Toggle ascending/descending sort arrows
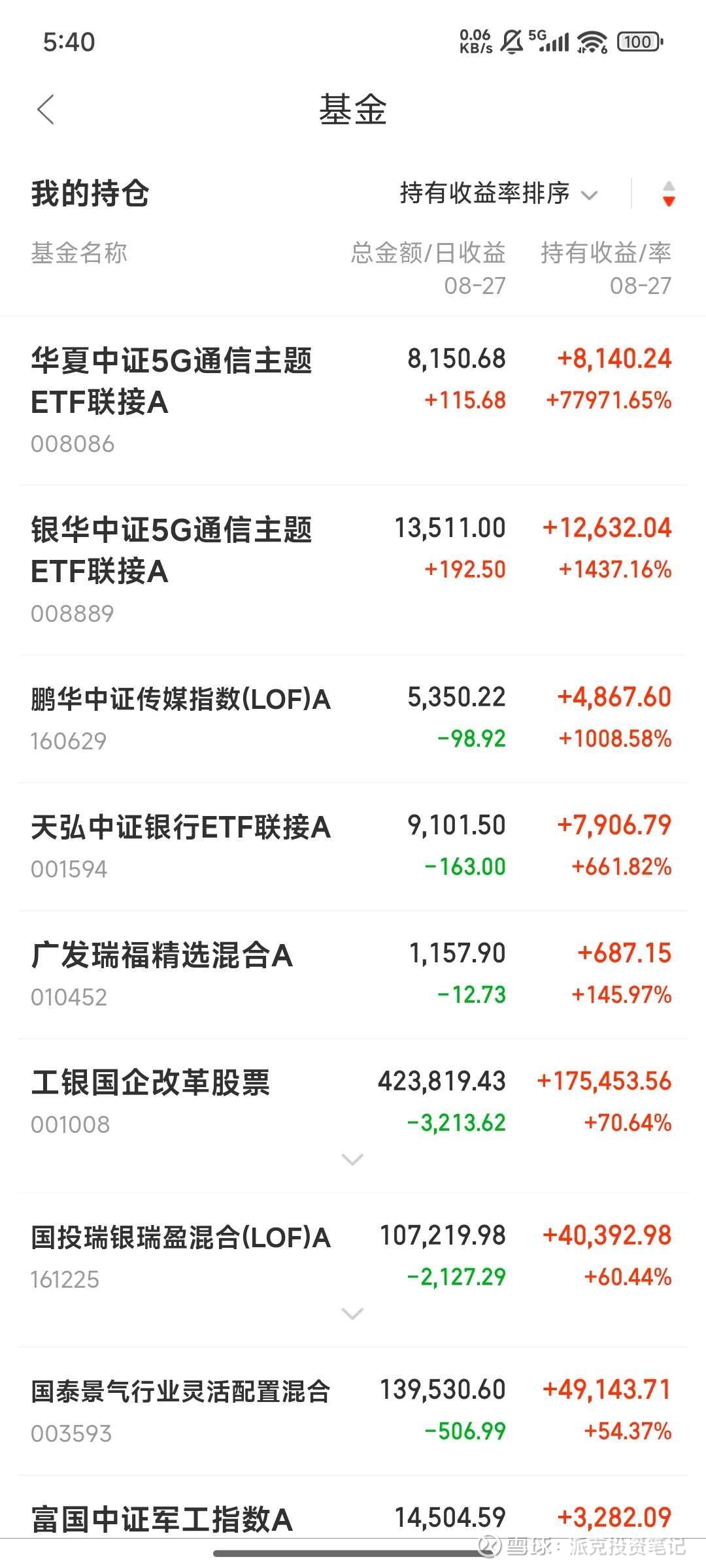 pos(668,194)
